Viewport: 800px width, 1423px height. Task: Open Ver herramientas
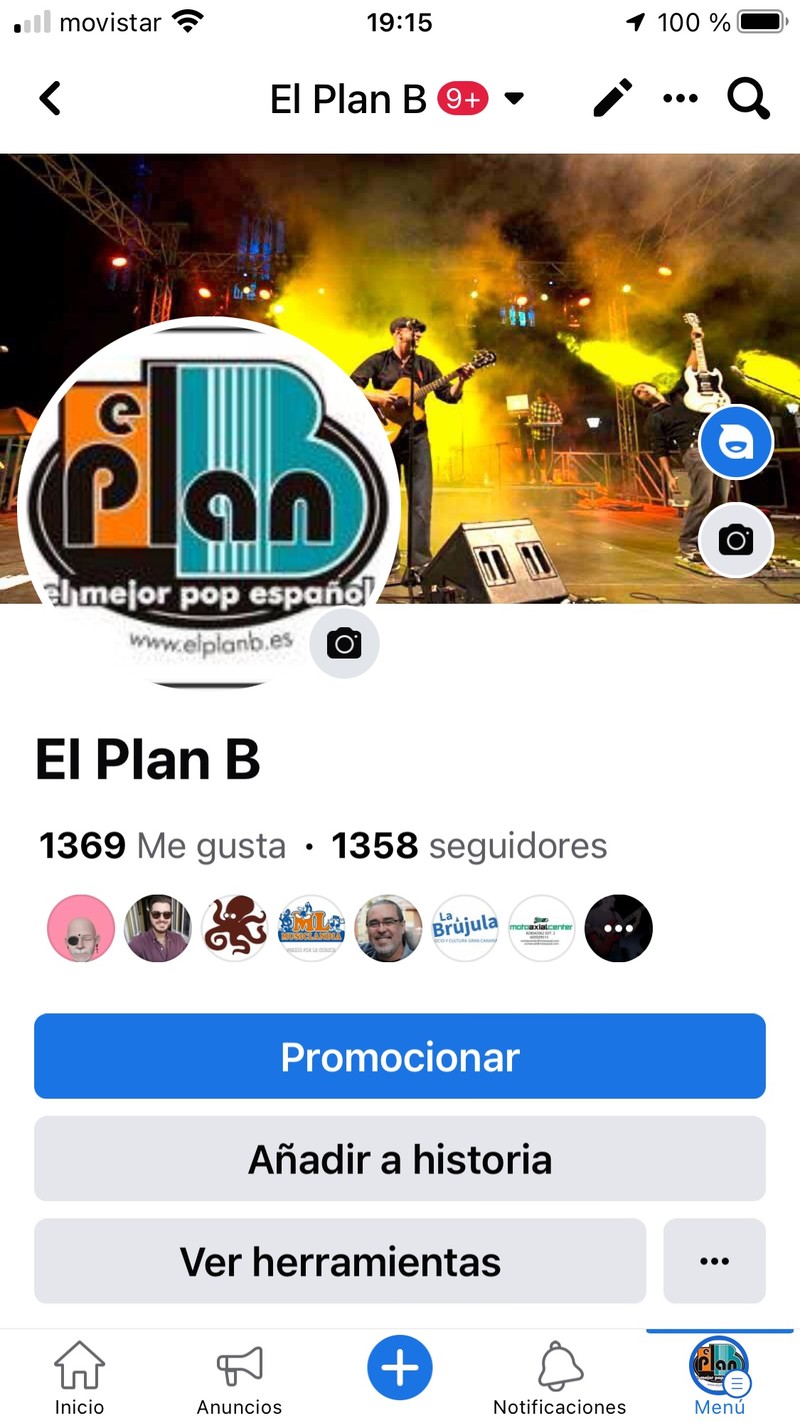click(340, 1261)
